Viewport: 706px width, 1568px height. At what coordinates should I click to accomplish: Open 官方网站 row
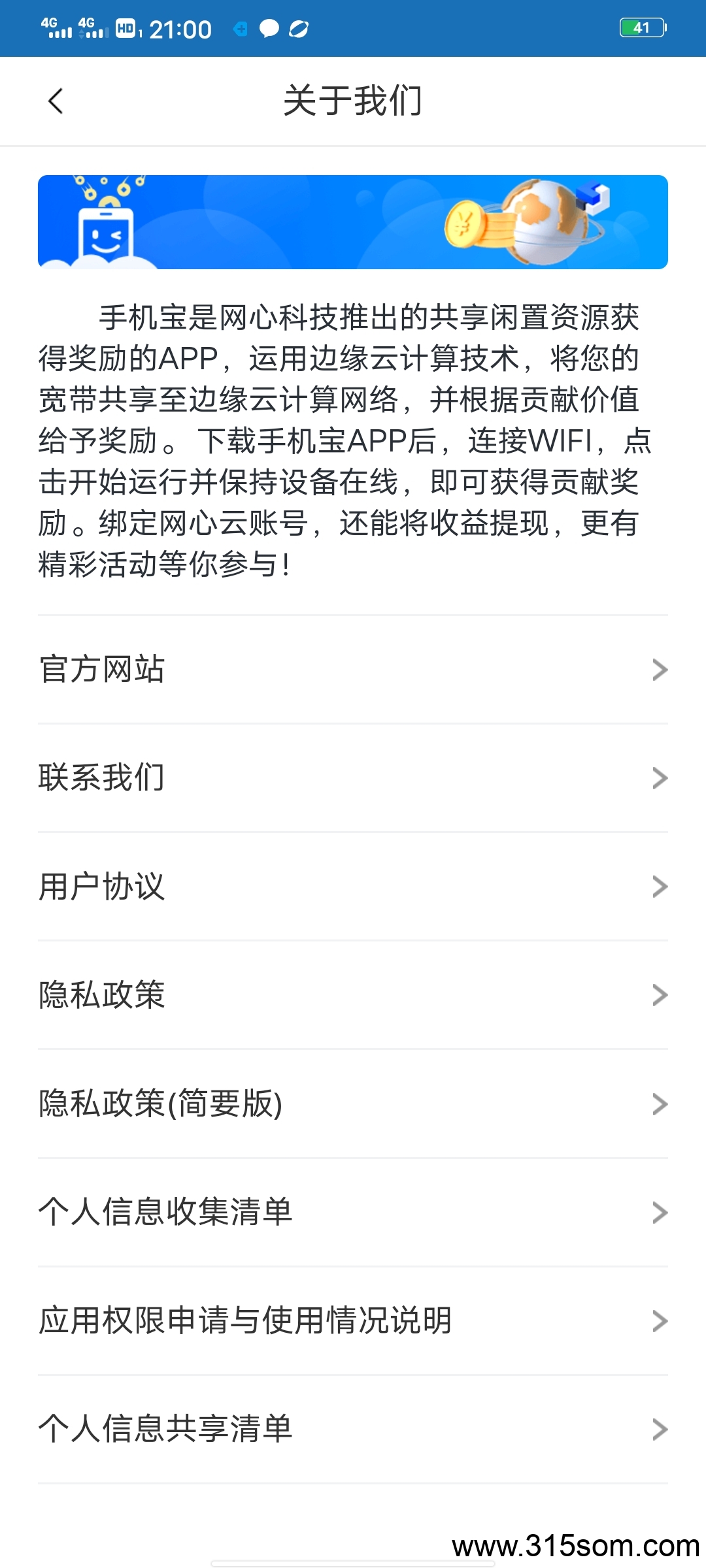pos(353,670)
